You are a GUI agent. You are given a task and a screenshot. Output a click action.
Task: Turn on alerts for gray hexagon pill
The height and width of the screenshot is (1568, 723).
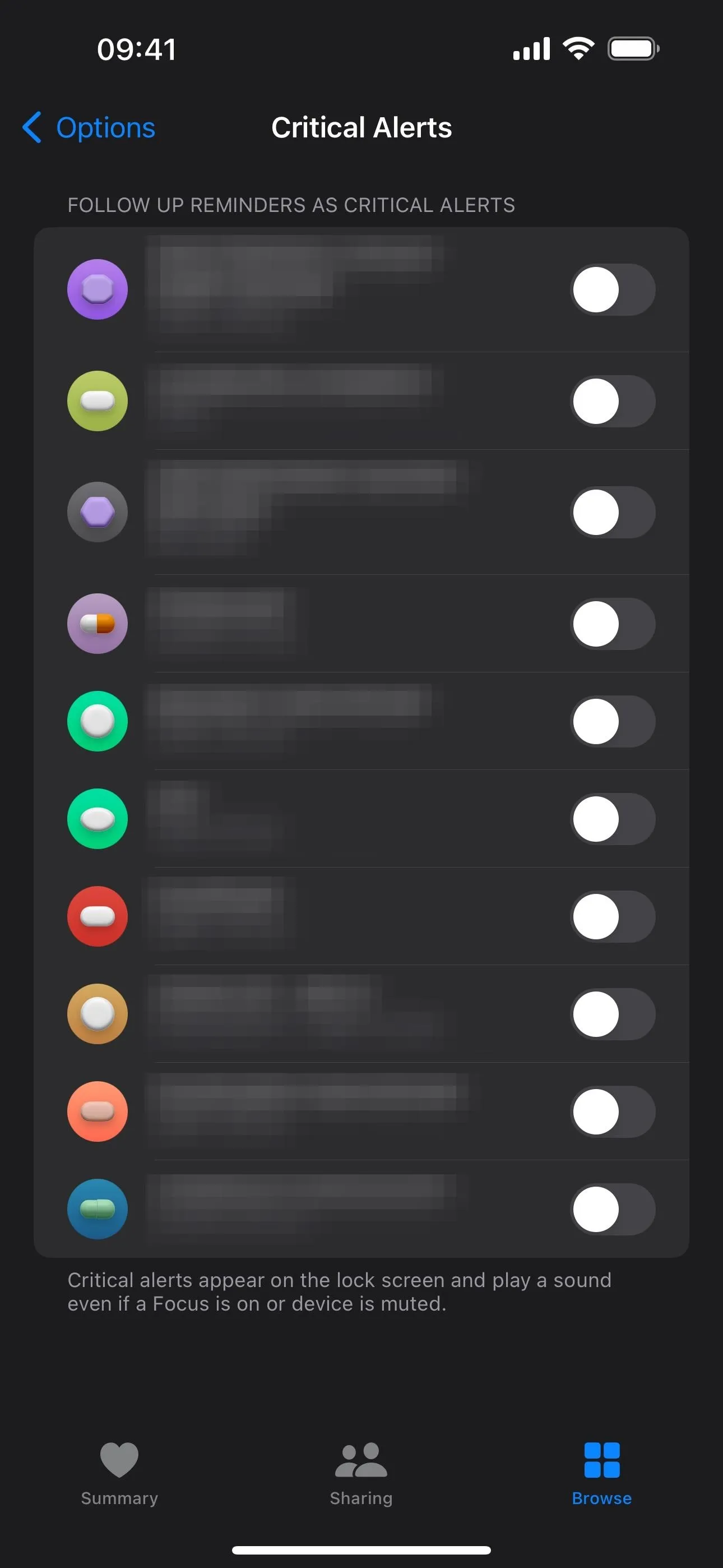[612, 513]
